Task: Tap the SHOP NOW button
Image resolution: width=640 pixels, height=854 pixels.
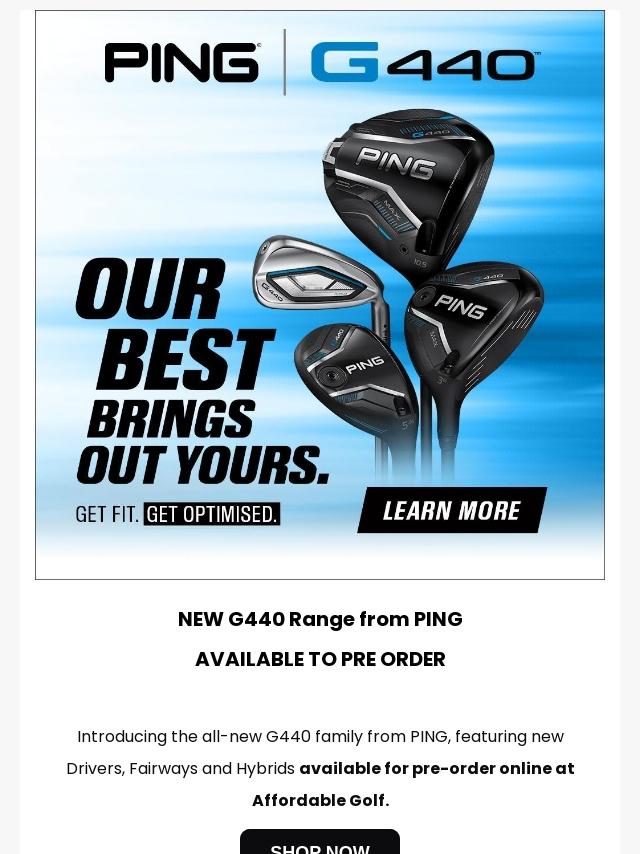Action: (320, 843)
